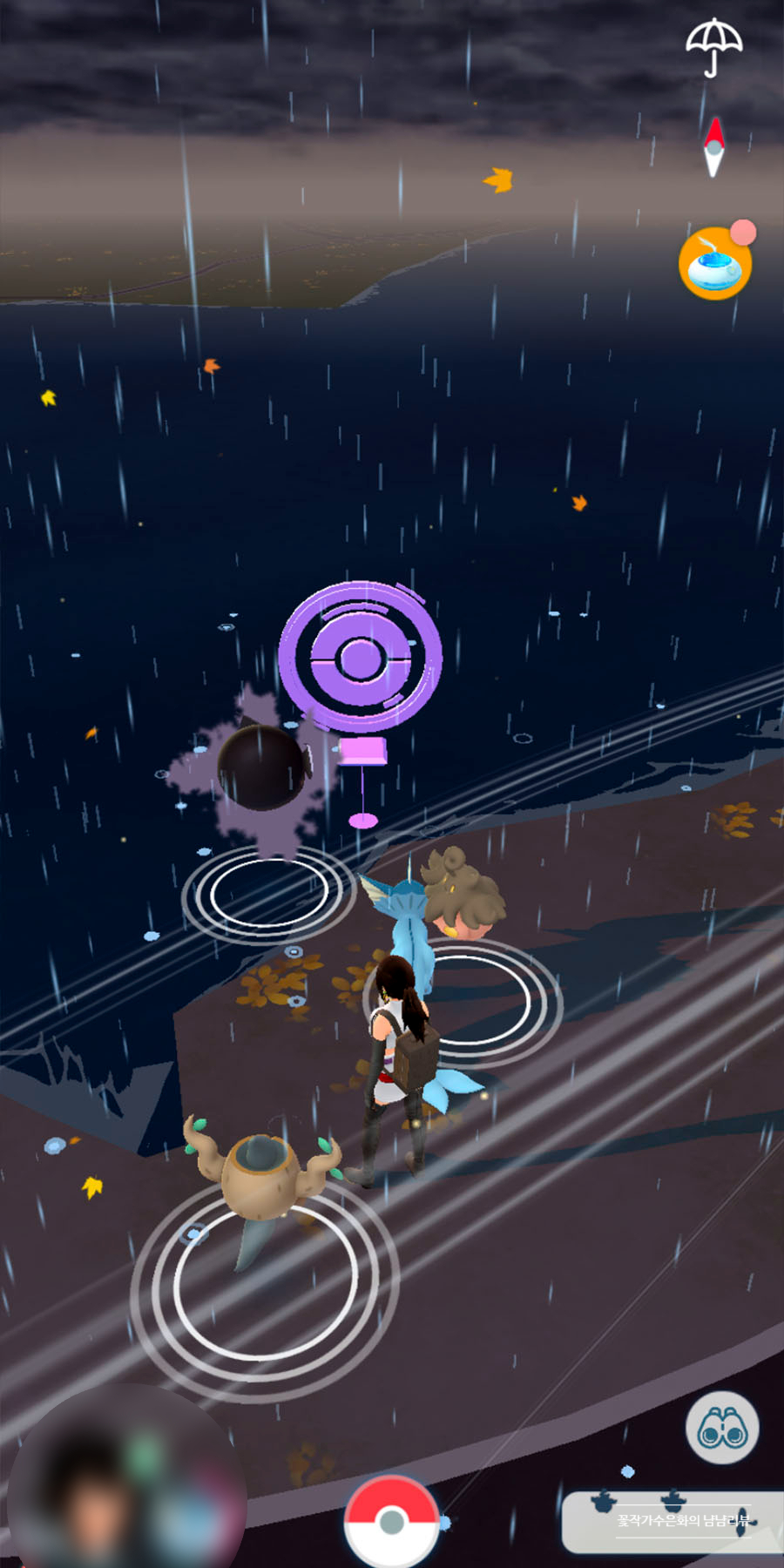The width and height of the screenshot is (784, 1568).
Task: Encounter the dark round wild Pokémon
Action: point(261,768)
